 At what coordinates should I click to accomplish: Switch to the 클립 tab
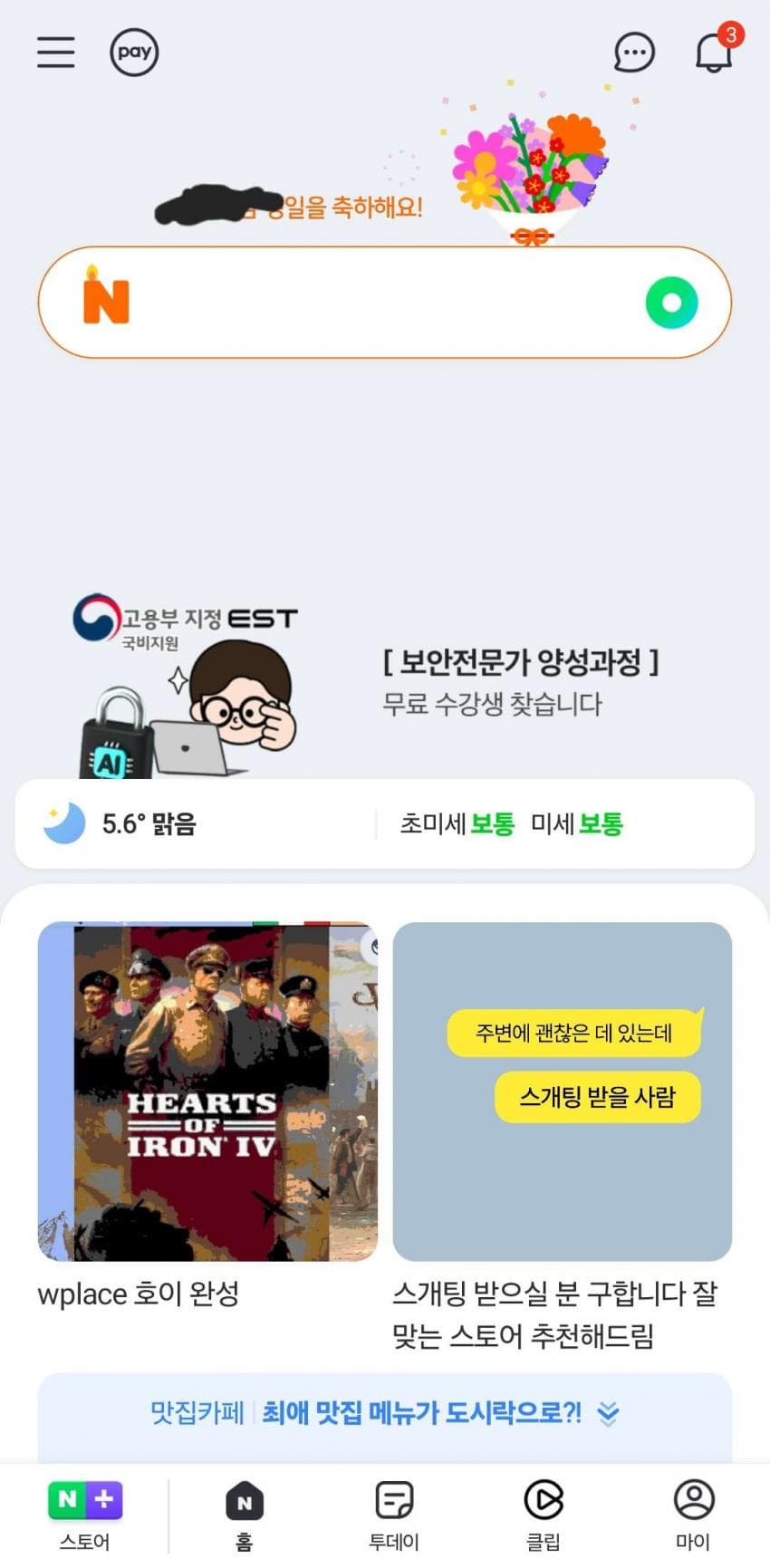(544, 1515)
